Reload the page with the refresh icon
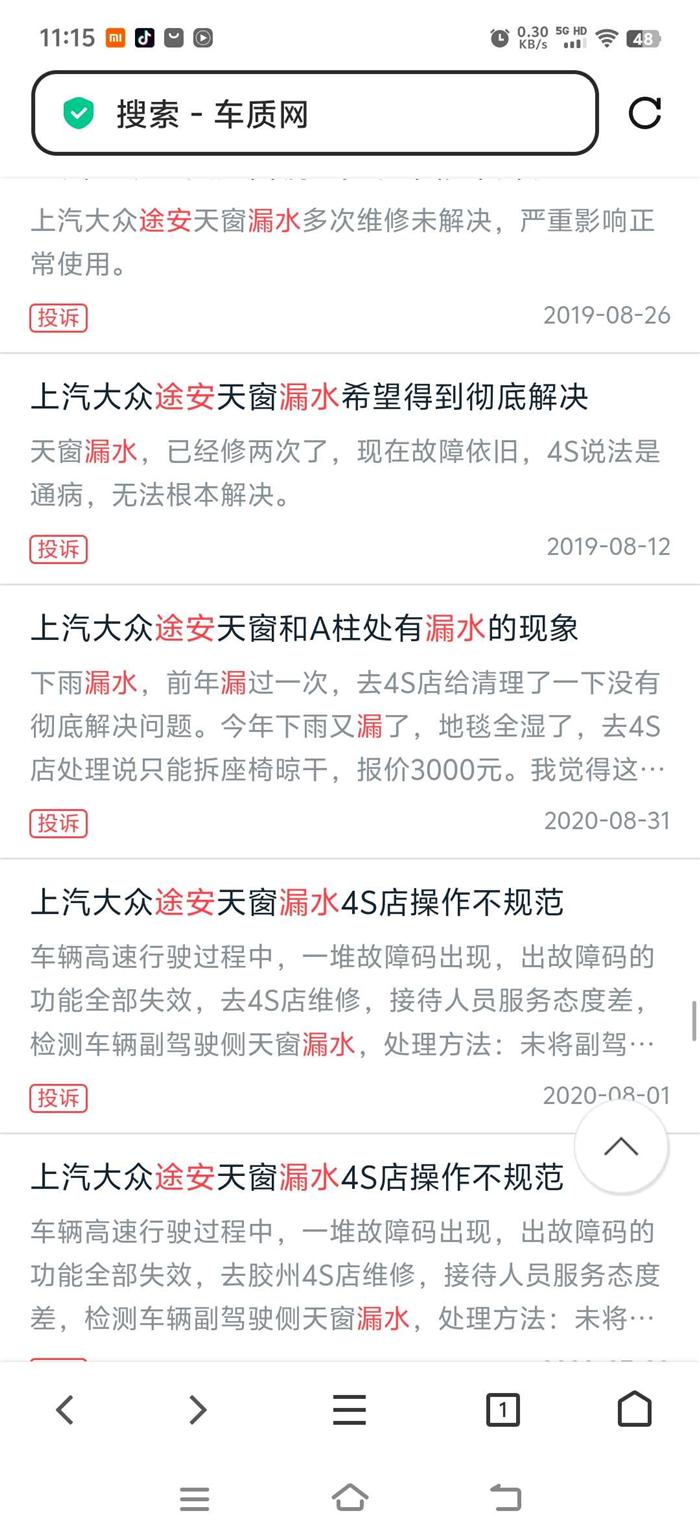The width and height of the screenshot is (700, 1540). click(645, 113)
